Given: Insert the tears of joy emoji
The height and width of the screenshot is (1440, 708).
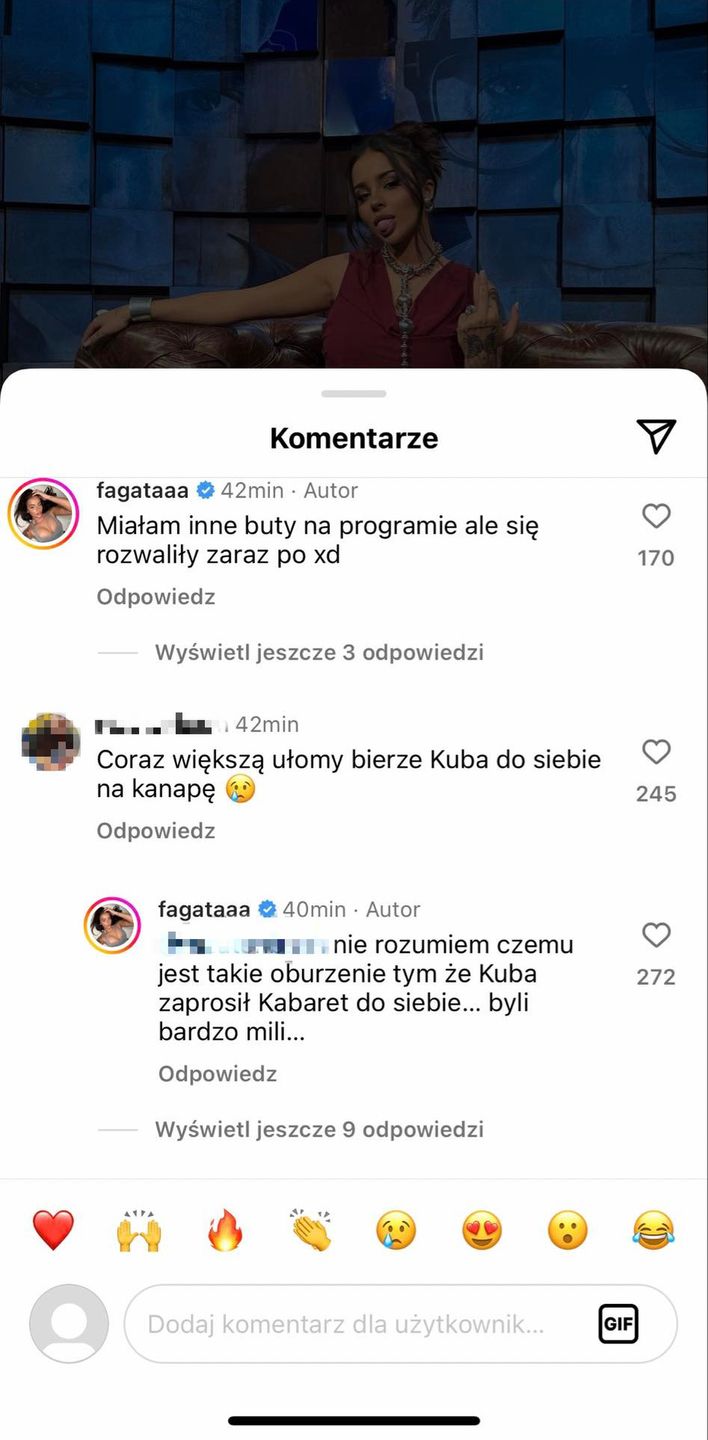Looking at the screenshot, I should point(653,1230).
